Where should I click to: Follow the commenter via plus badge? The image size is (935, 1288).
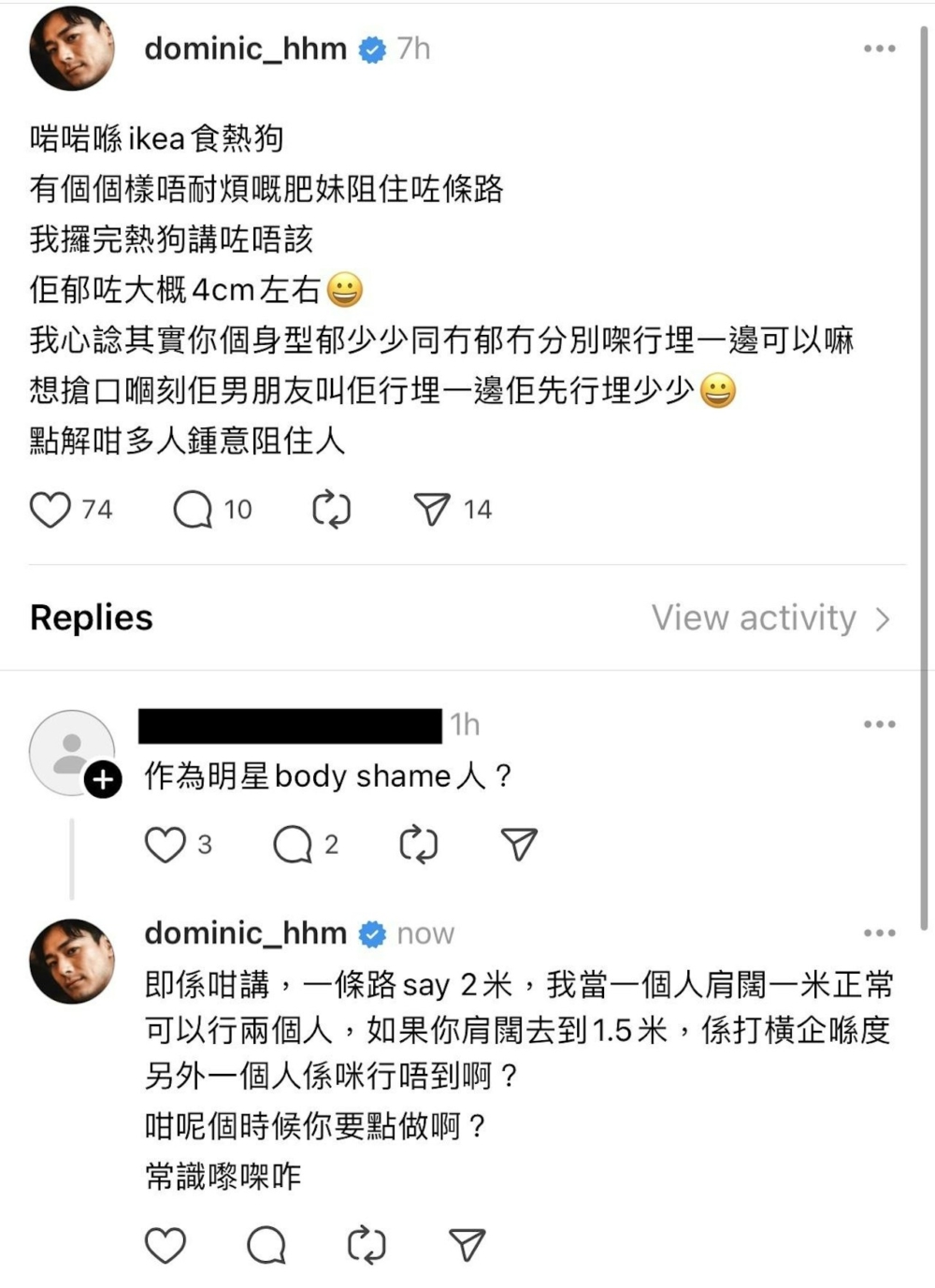104,780
